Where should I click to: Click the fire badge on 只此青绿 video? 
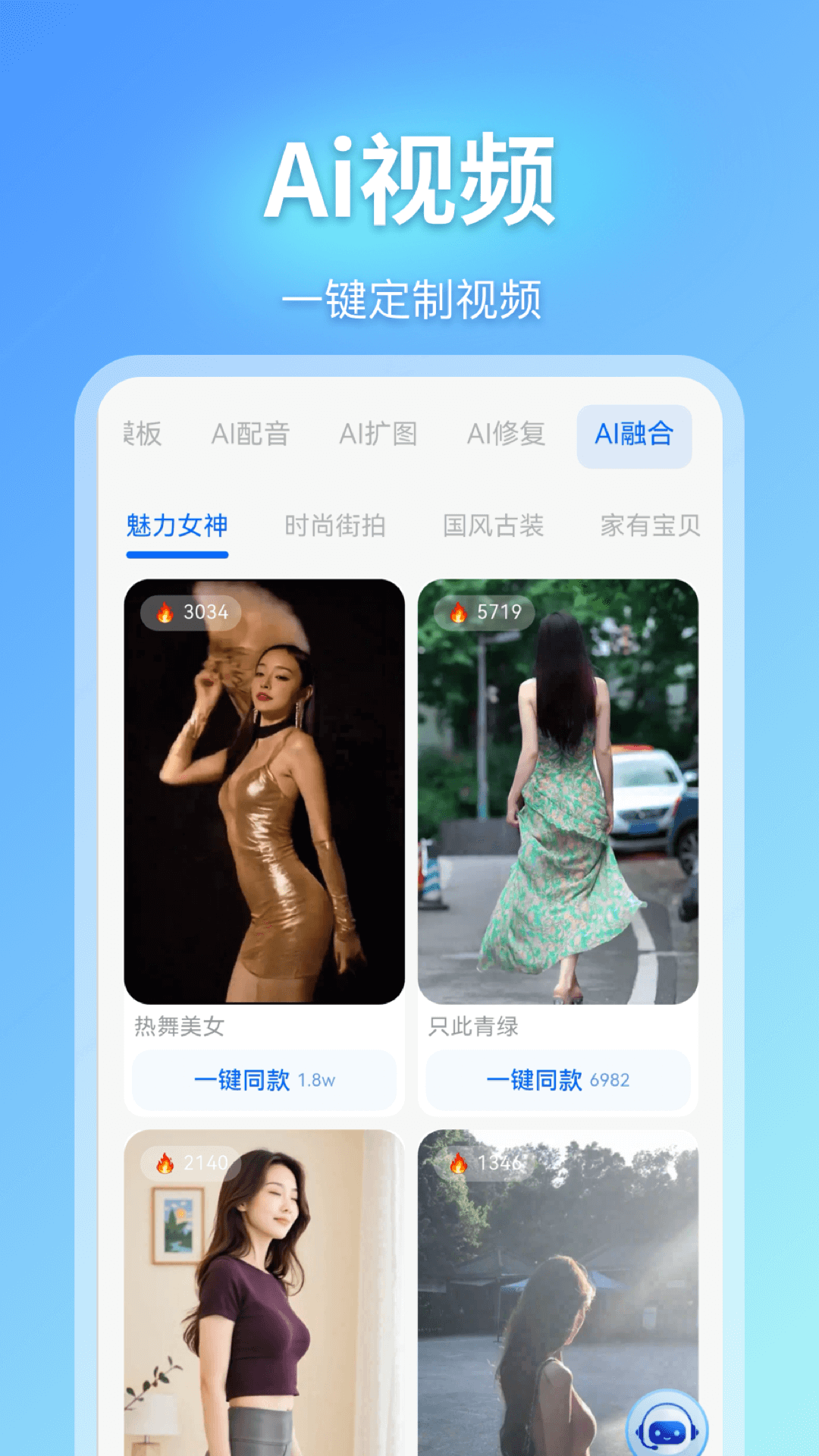(x=486, y=611)
